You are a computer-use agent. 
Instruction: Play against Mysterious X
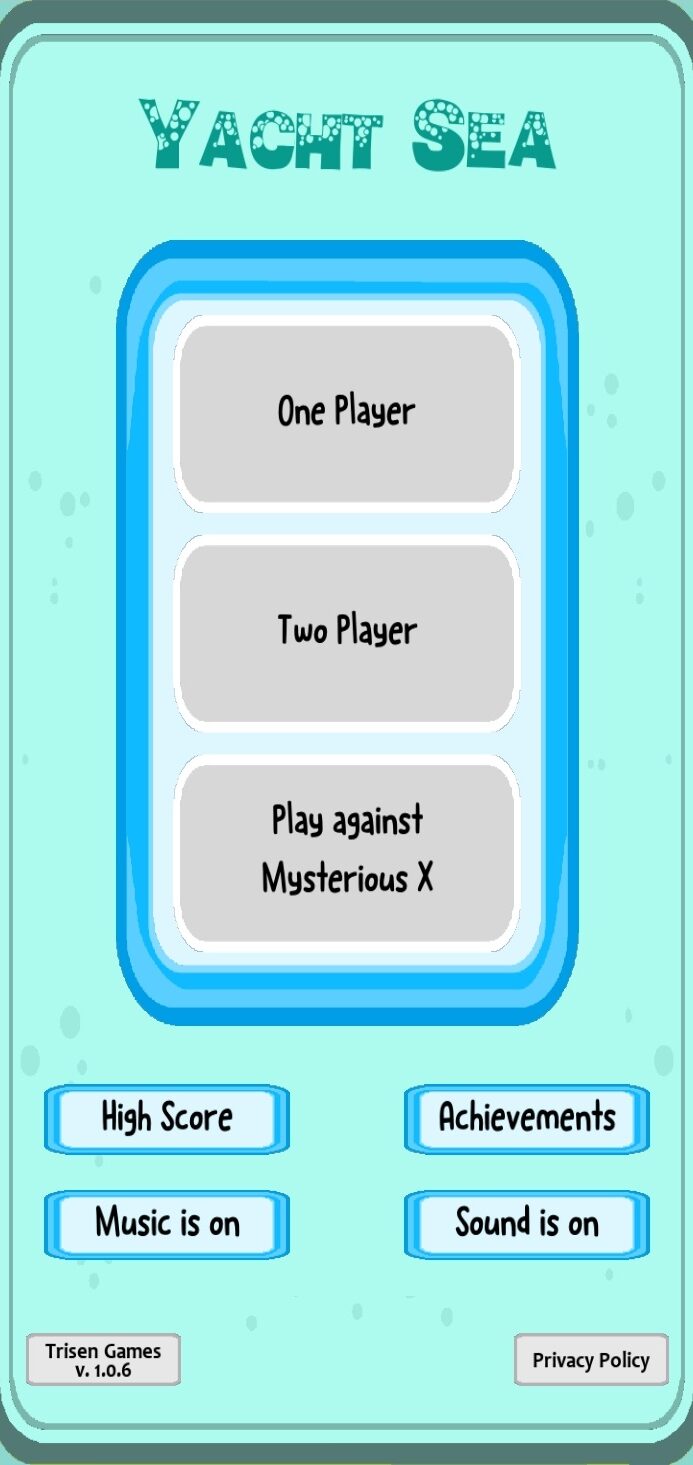pyautogui.click(x=346, y=850)
